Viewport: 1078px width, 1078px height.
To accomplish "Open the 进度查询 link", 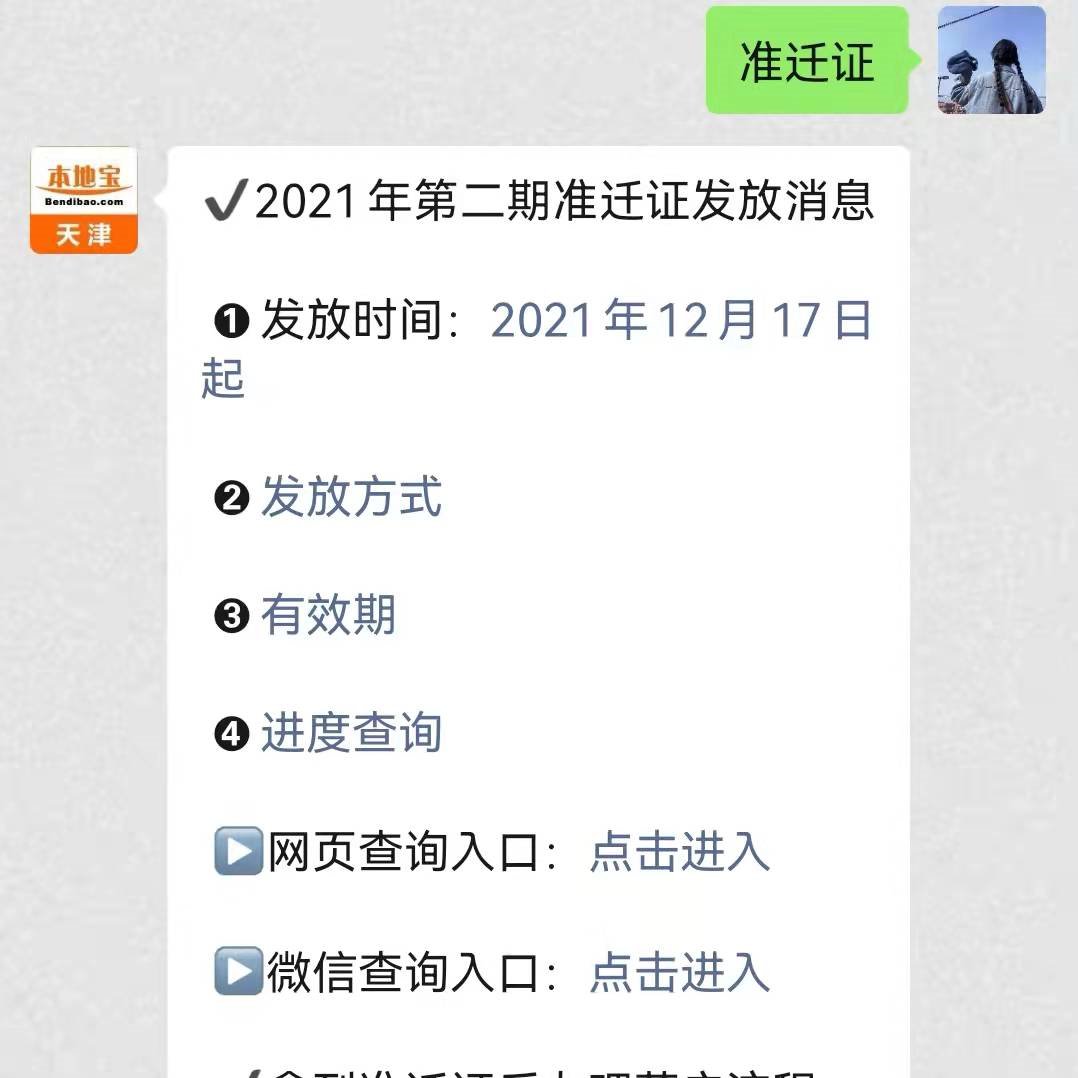I will coord(351,733).
